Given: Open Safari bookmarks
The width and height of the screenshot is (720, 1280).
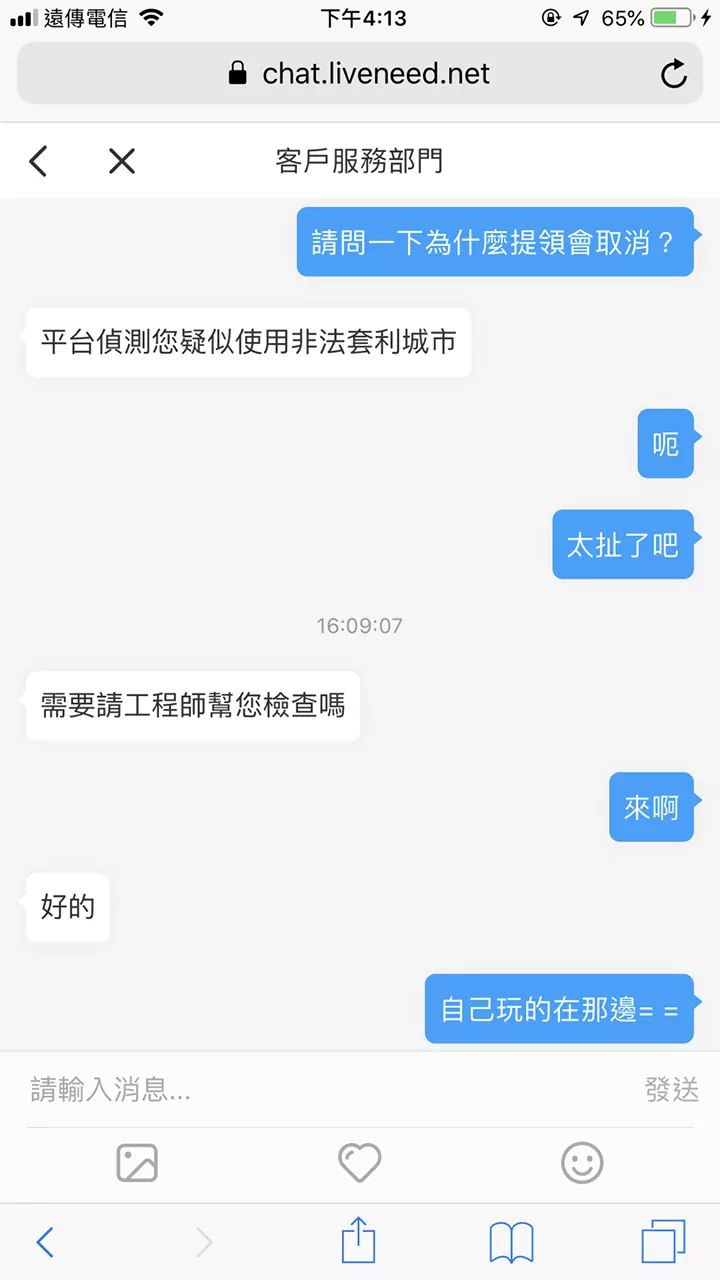Looking at the screenshot, I should click(511, 1242).
